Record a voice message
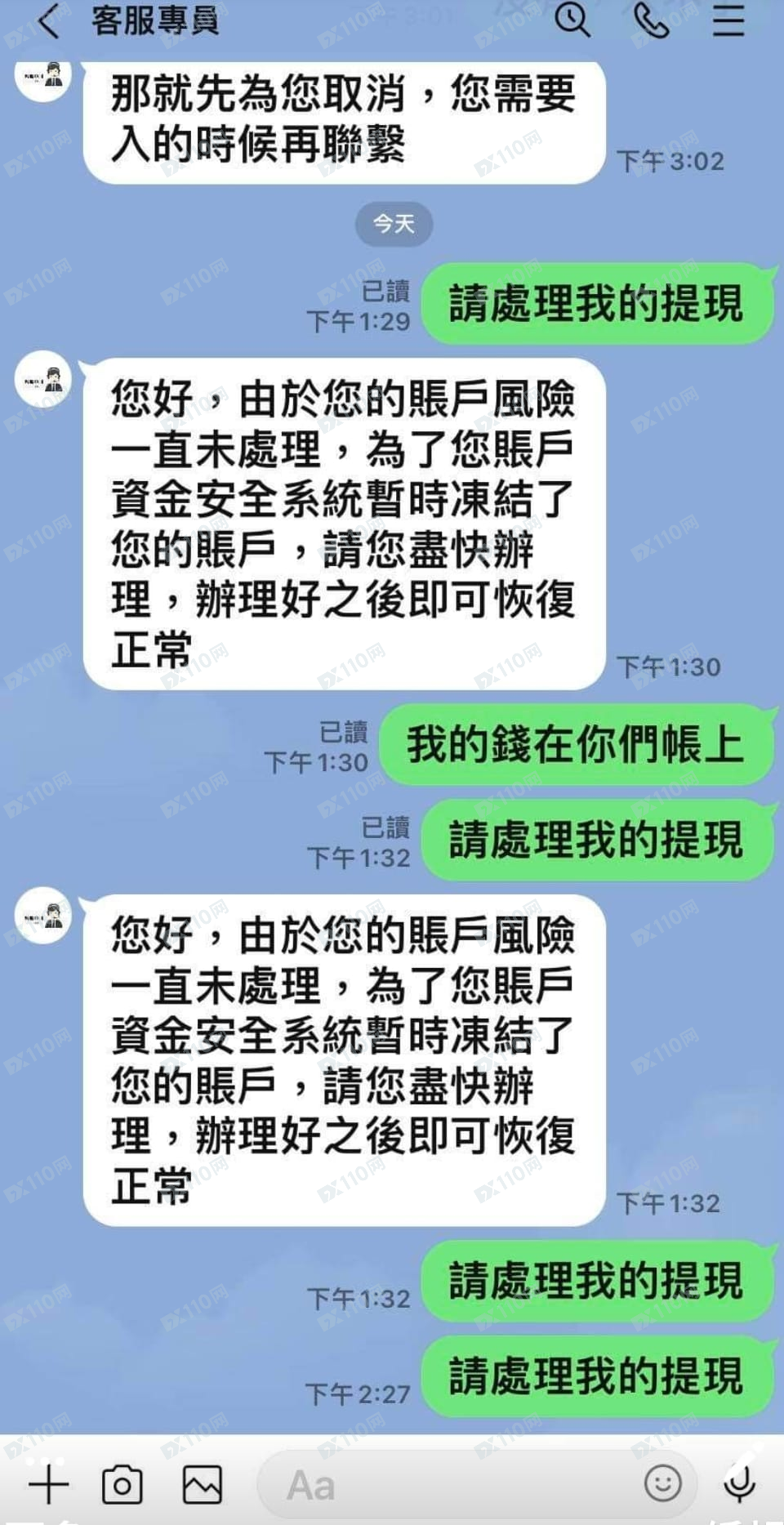 coord(740,1483)
